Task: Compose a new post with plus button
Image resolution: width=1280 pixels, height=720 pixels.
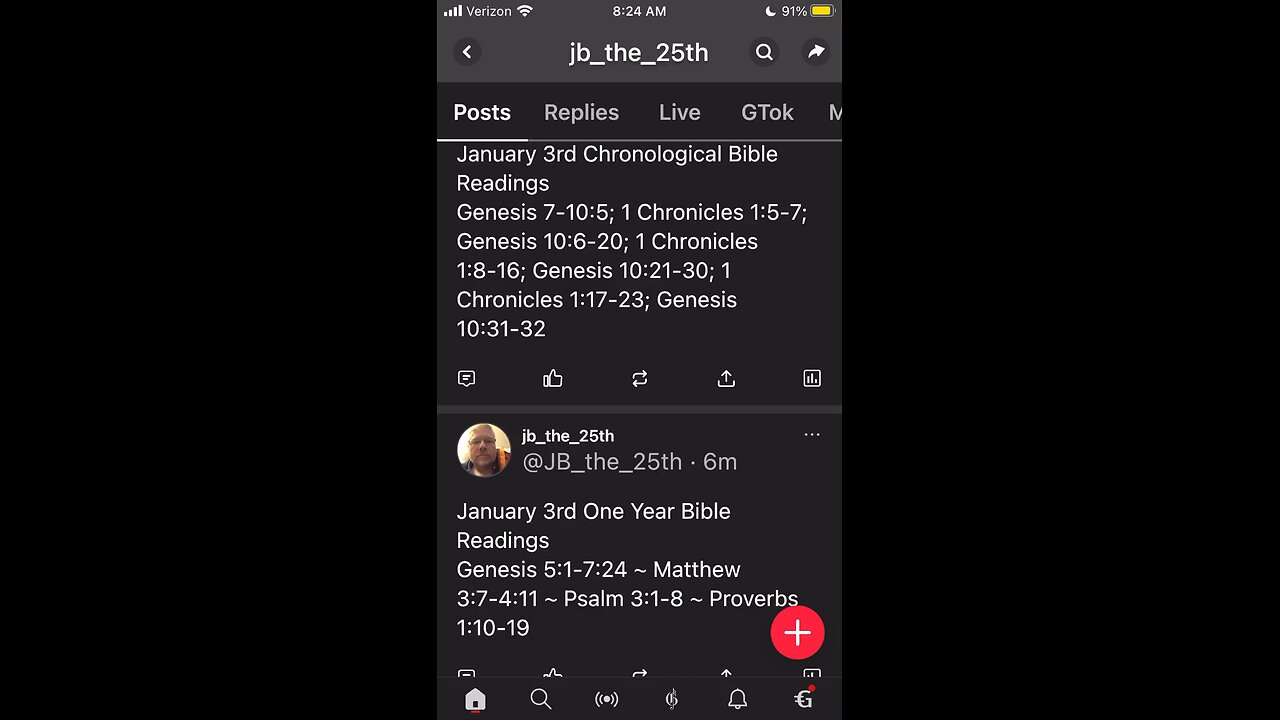Action: 797,632
